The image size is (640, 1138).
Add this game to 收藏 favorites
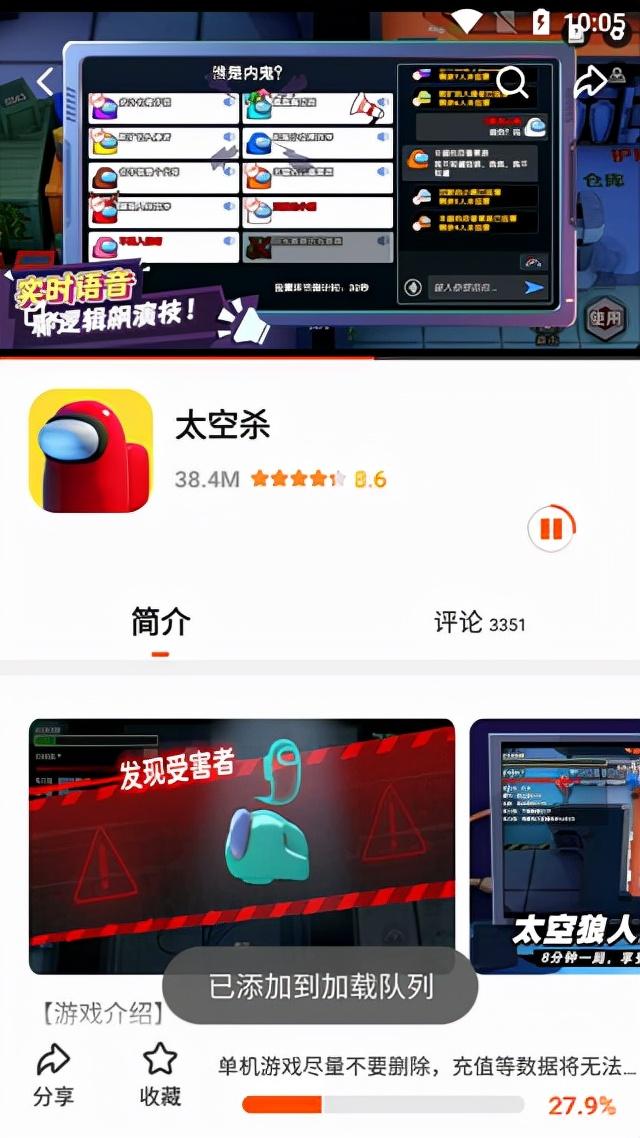pos(160,1076)
